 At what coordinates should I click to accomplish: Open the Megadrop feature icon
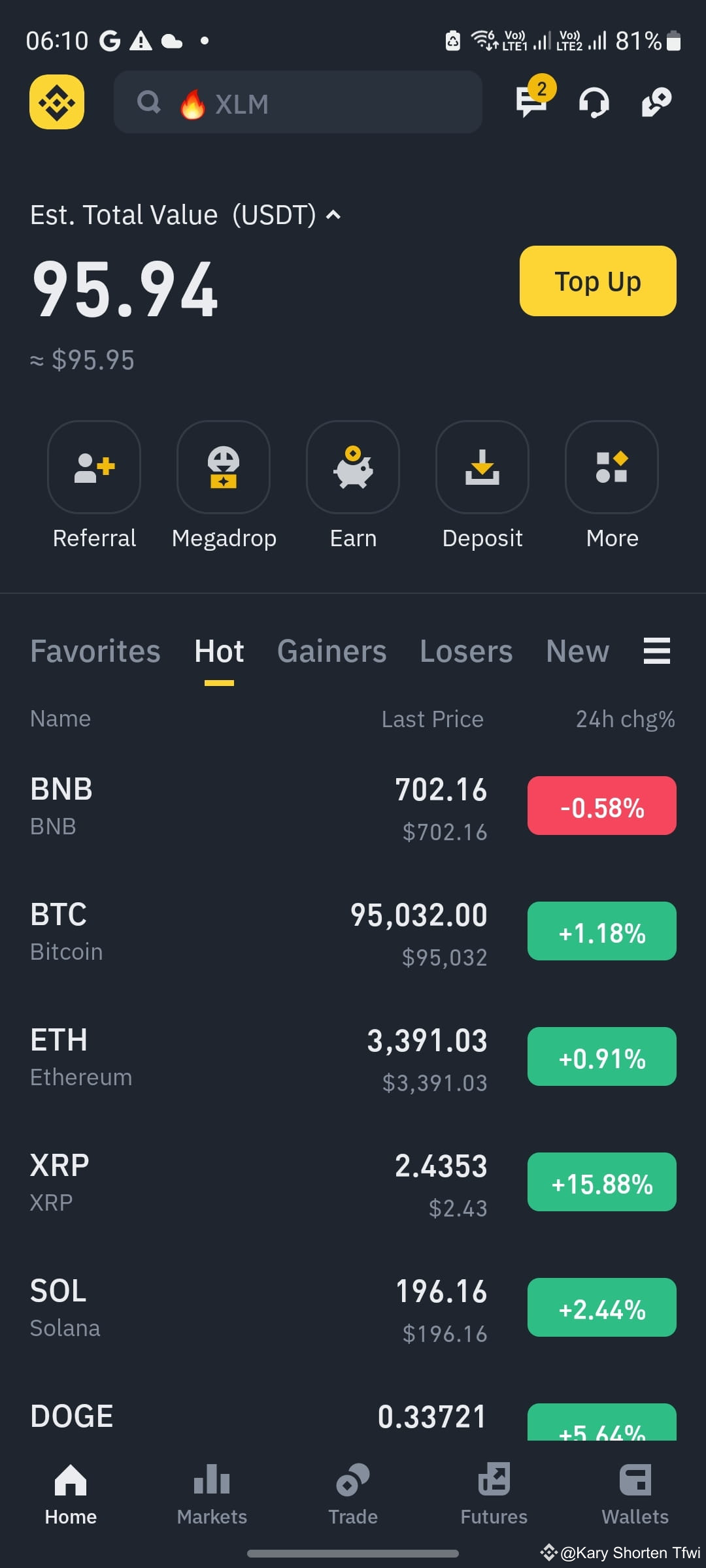tap(223, 468)
